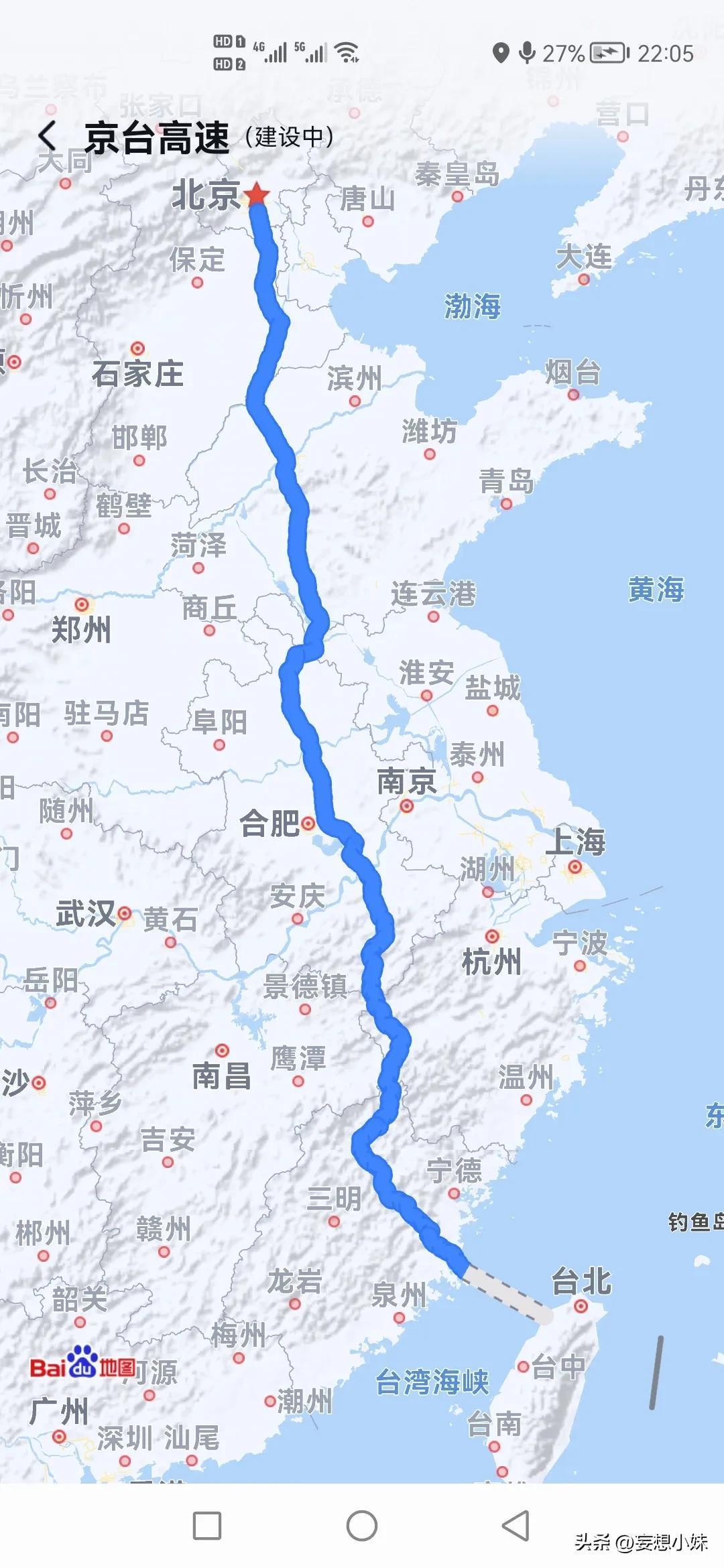Go back from the 京台高速 map page

(x=47, y=137)
